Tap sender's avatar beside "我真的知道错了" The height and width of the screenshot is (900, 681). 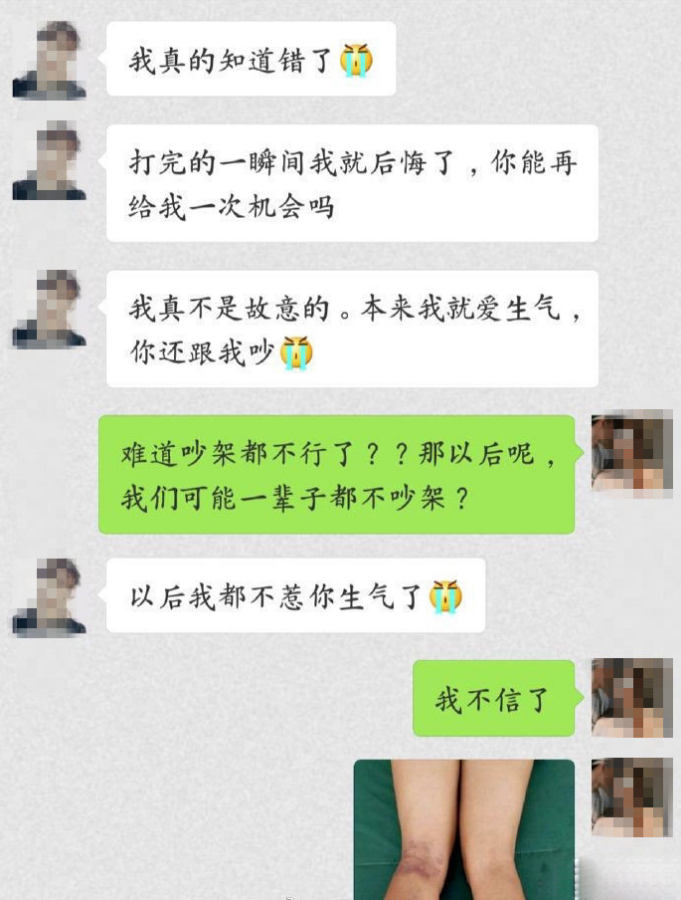(49, 59)
